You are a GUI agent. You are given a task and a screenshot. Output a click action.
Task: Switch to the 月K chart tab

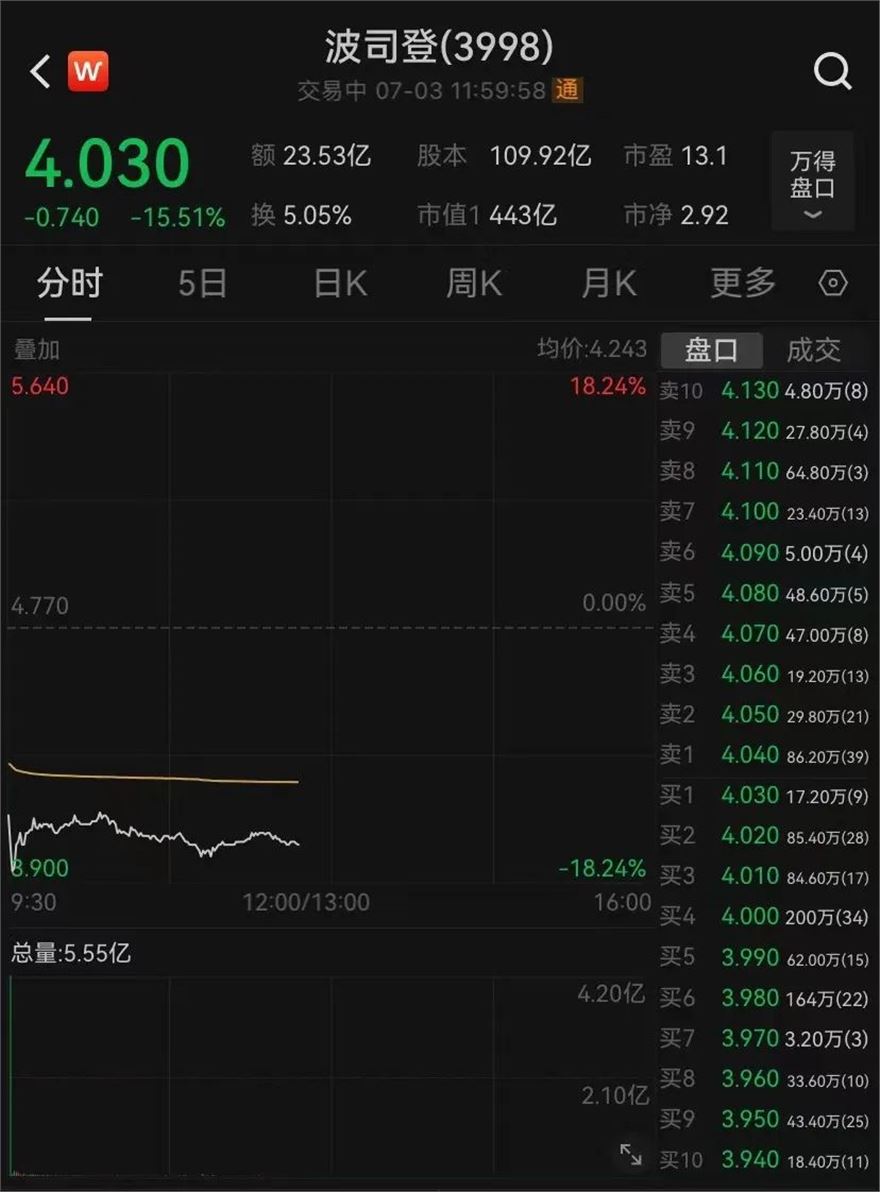[x=609, y=285]
